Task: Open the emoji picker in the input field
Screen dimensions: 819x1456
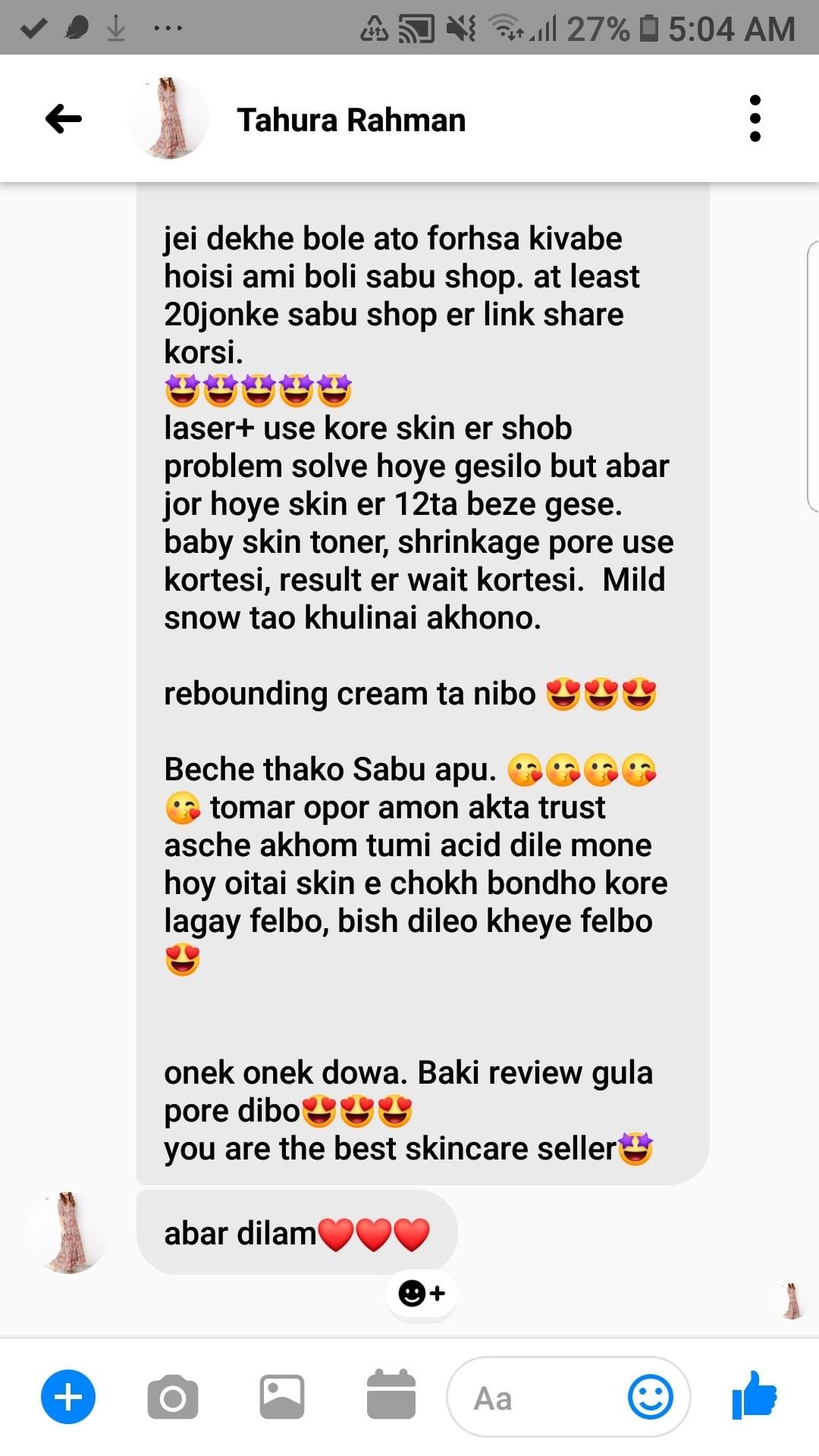Action: (x=651, y=1397)
